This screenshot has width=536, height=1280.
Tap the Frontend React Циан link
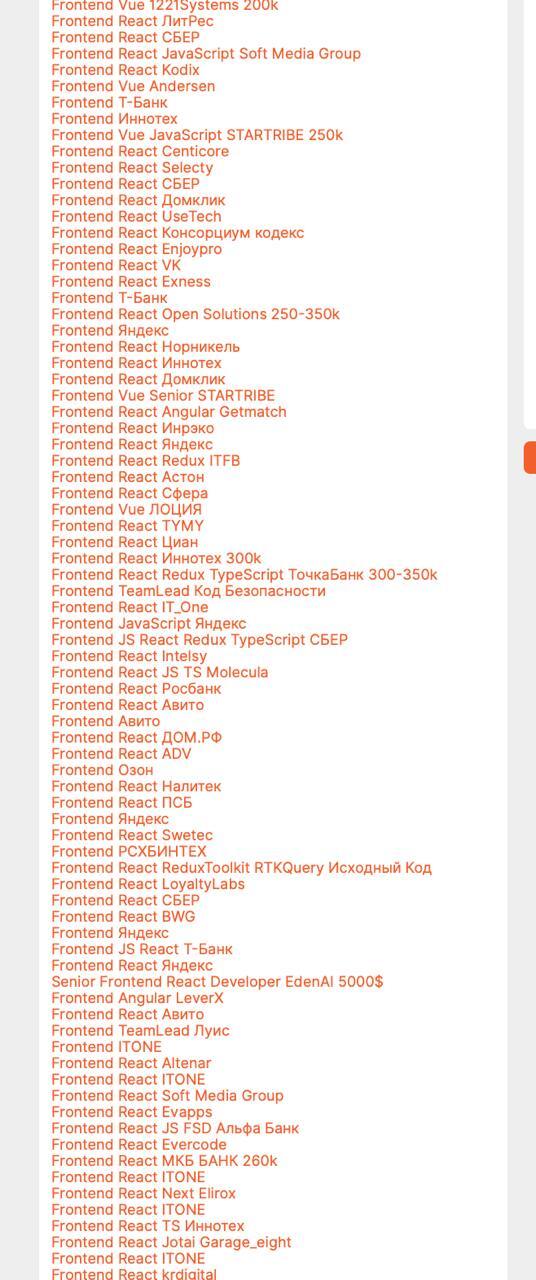[125, 542]
